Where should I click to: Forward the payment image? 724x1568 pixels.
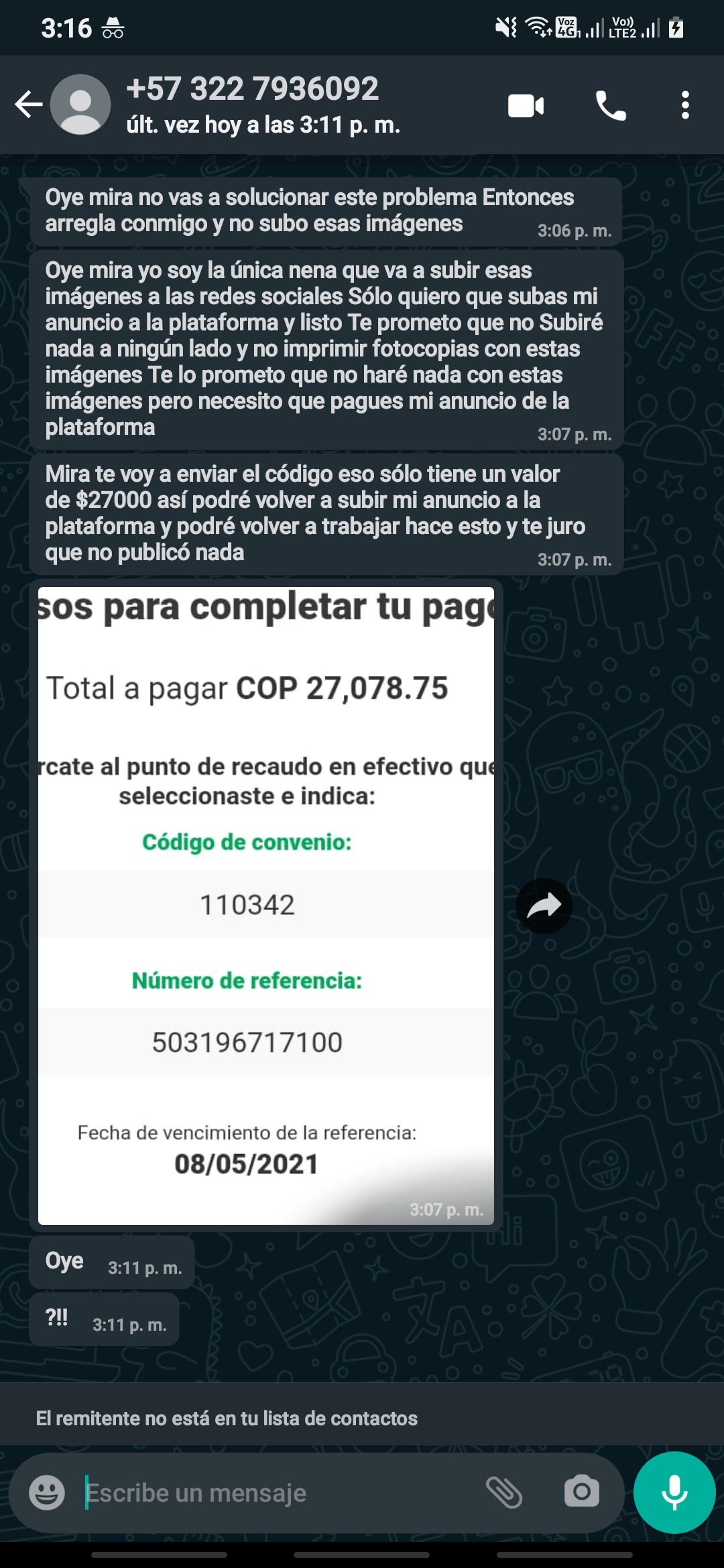[x=544, y=906]
